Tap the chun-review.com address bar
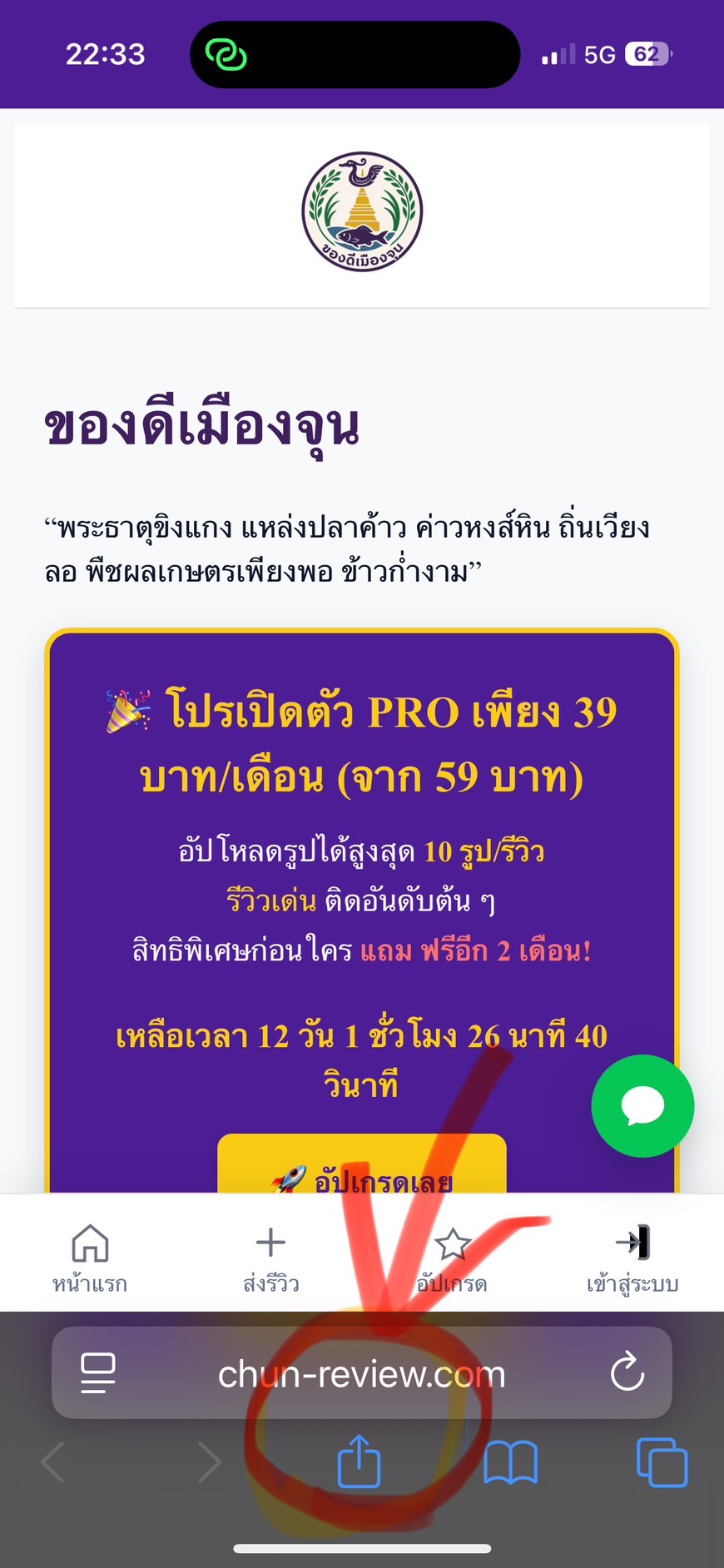724x1568 pixels. [x=361, y=1374]
